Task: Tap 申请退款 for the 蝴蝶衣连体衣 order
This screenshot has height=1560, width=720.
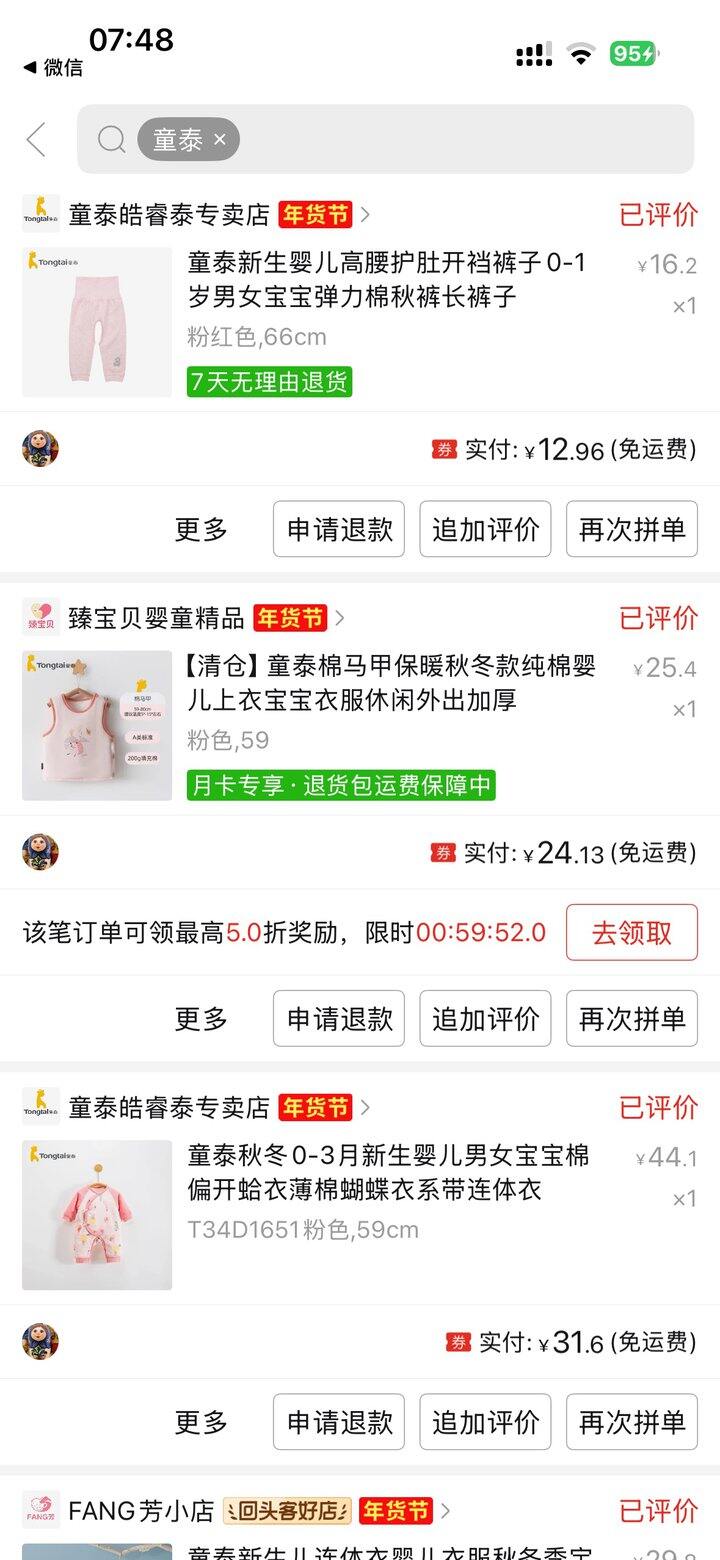Action: (339, 1421)
